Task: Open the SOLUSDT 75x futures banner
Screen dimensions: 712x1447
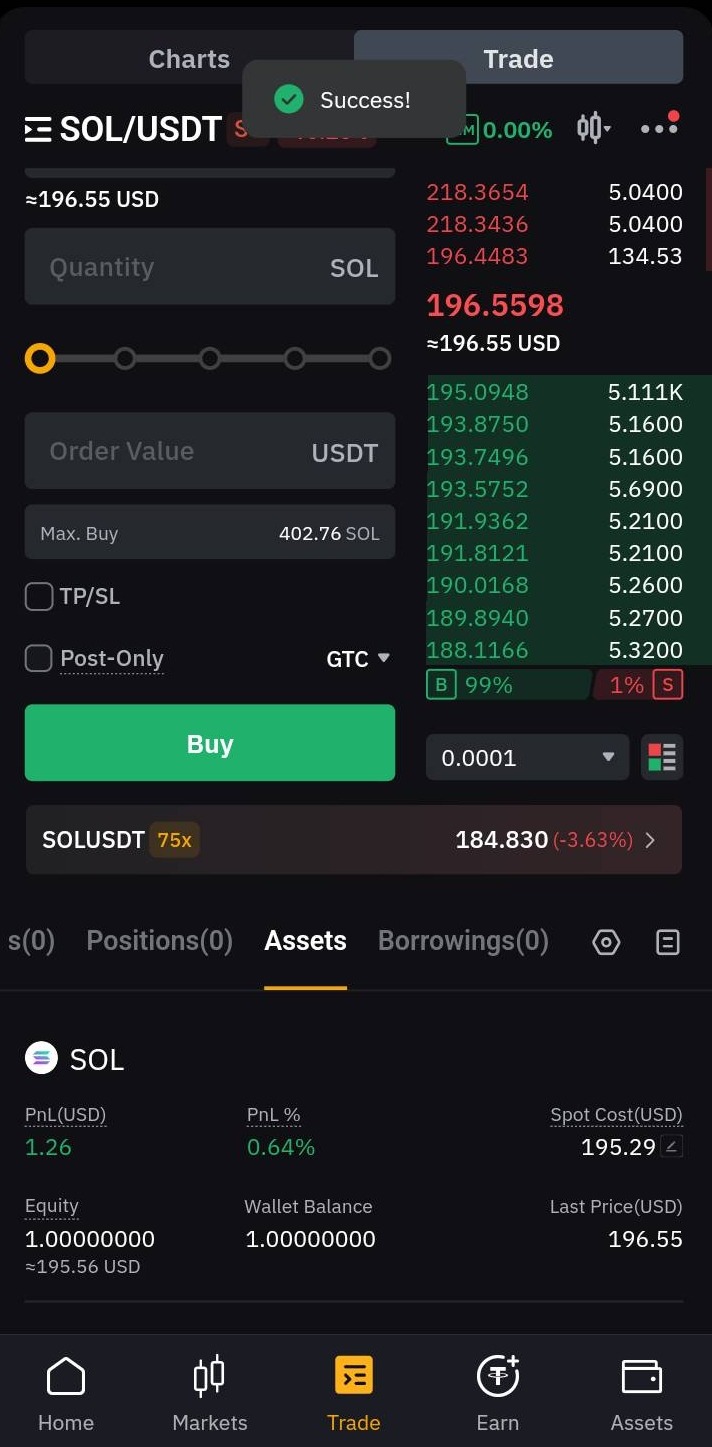Action: point(354,840)
